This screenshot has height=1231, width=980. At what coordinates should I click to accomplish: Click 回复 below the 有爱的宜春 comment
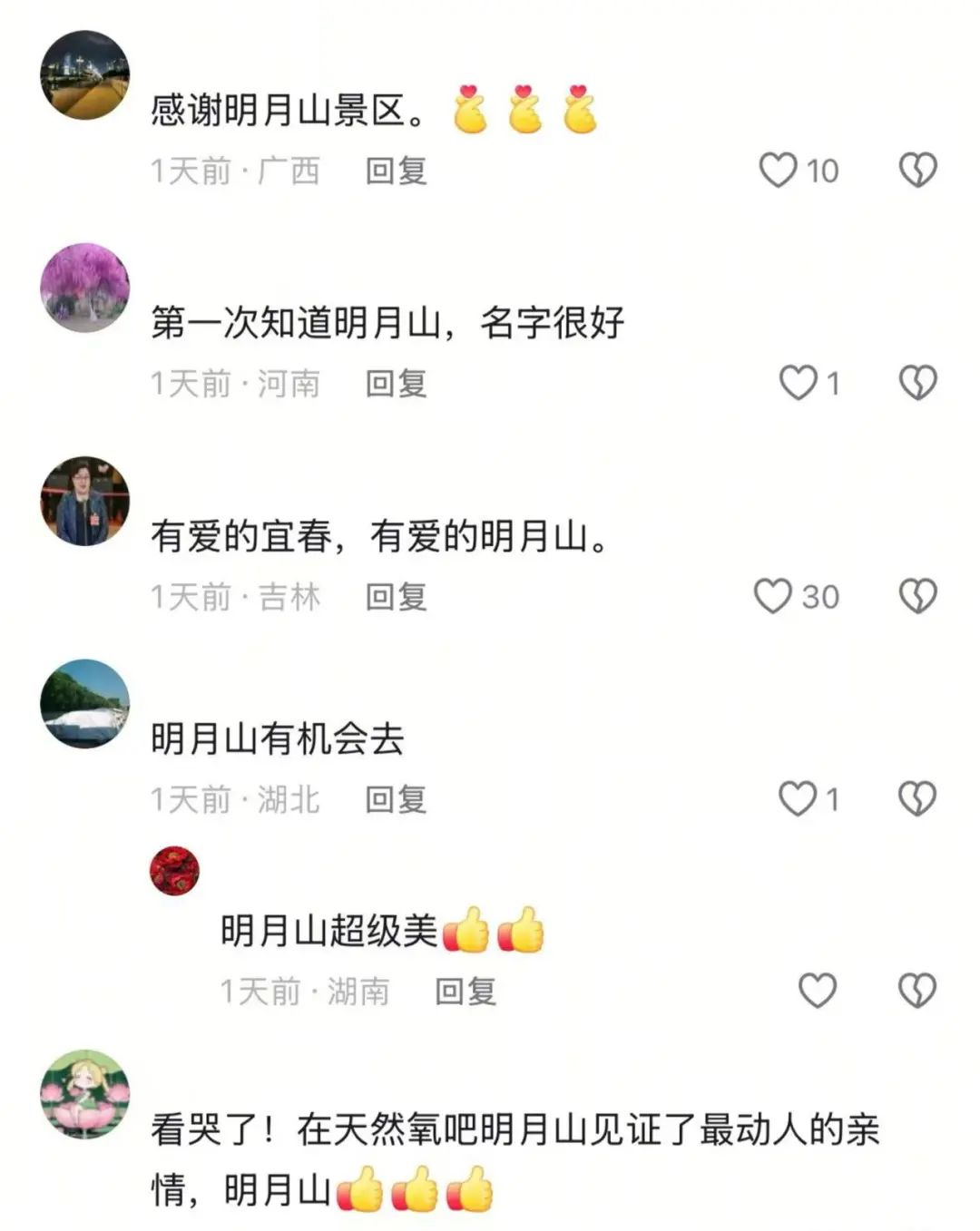tap(397, 597)
